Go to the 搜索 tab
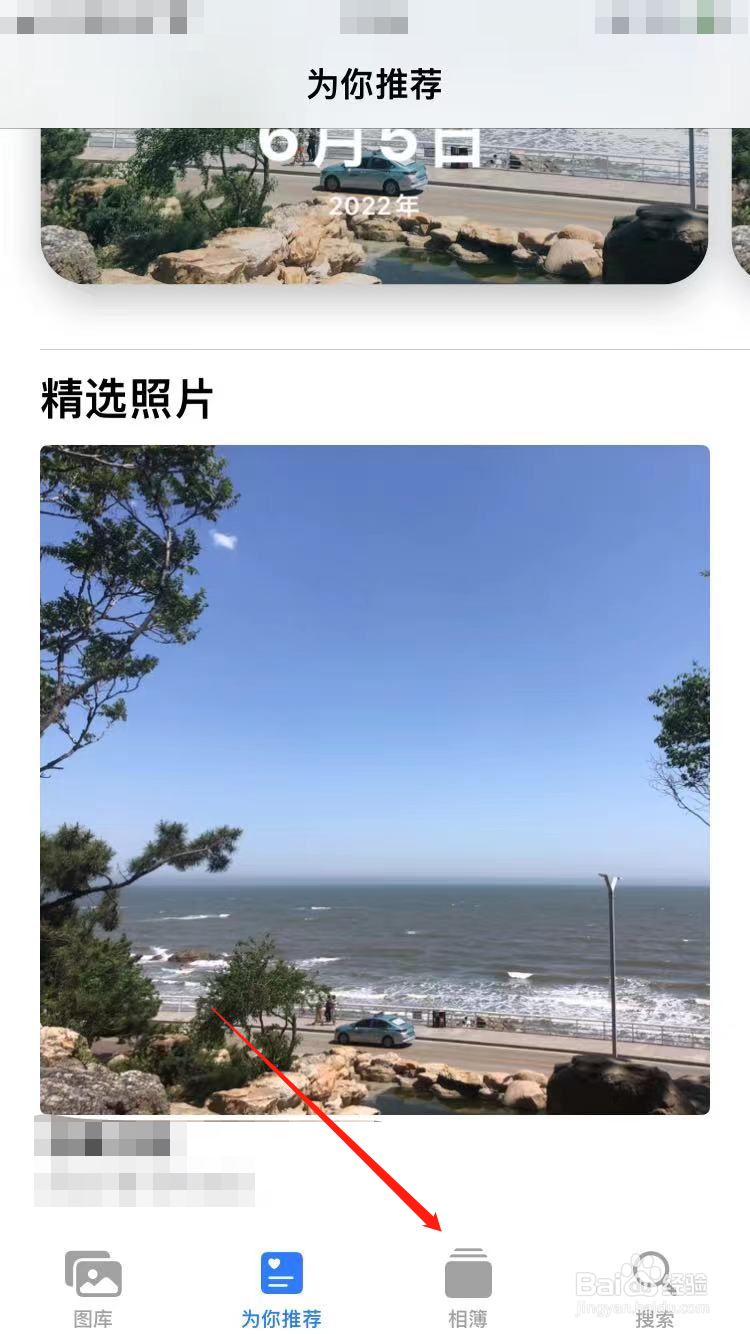This screenshot has height=1334, width=750. [654, 1288]
